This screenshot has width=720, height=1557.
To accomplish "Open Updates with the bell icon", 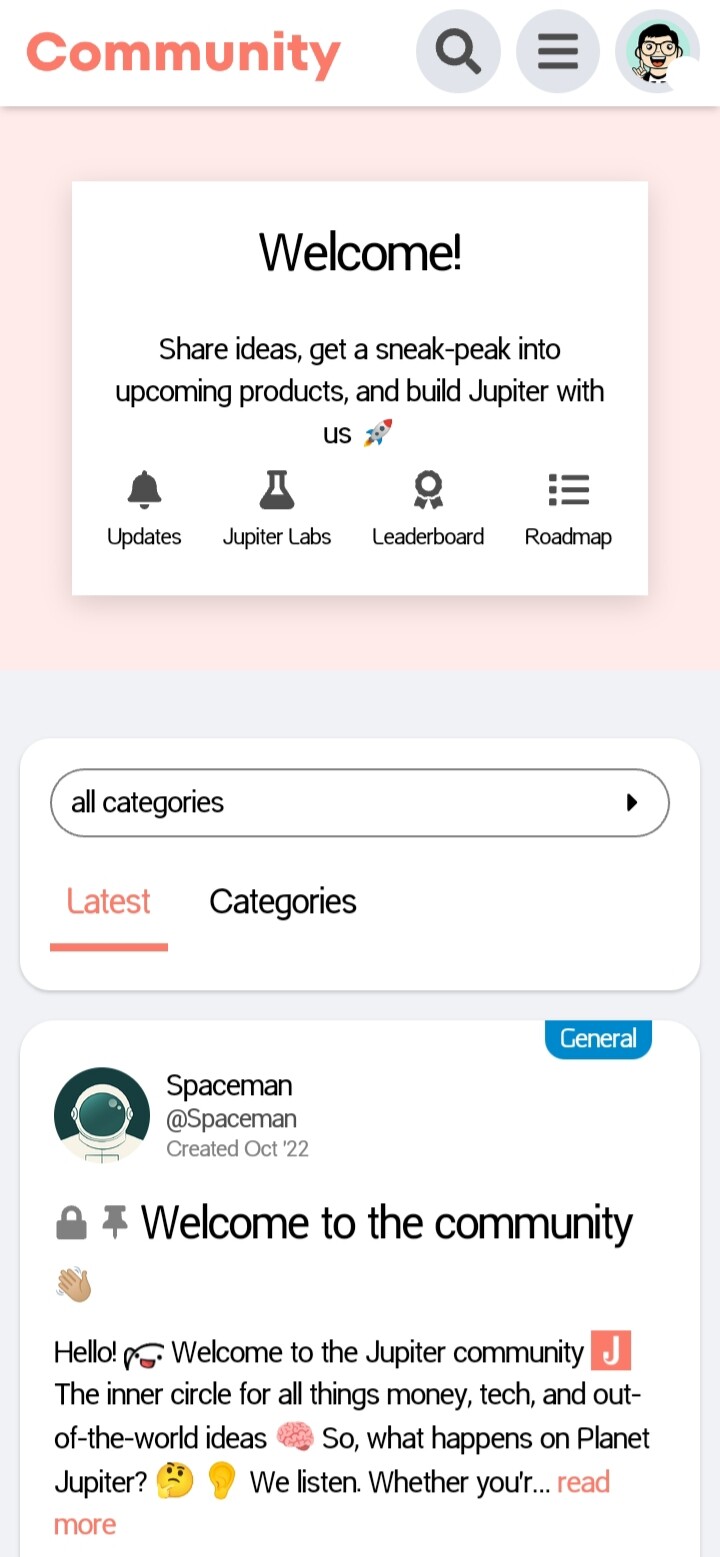I will coord(144,509).
